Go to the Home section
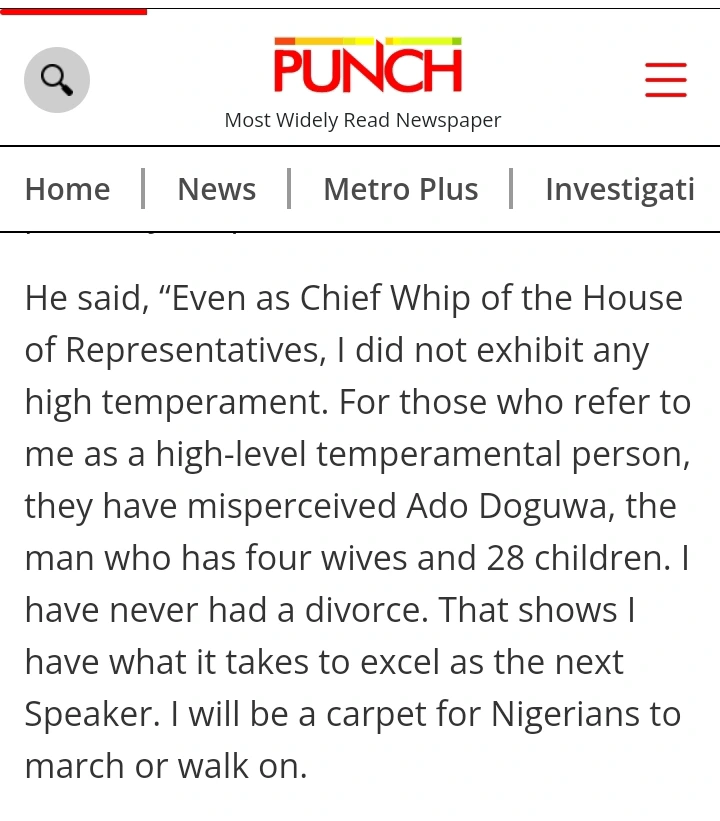The image size is (720, 821). [67, 189]
